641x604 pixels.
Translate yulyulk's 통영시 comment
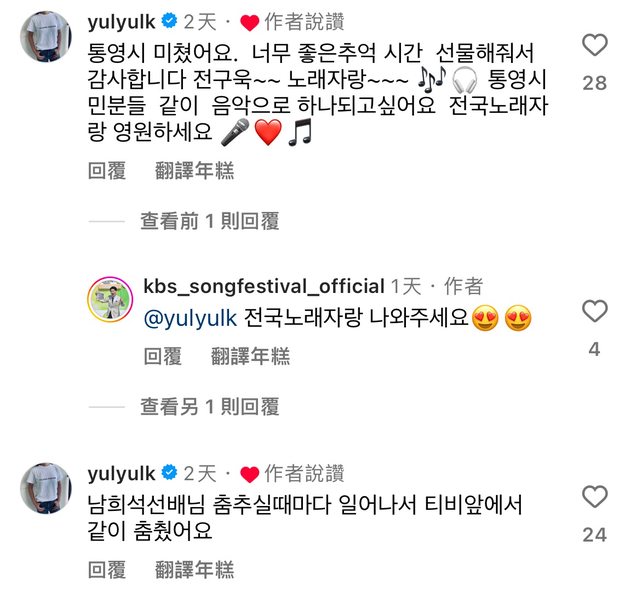coord(195,171)
